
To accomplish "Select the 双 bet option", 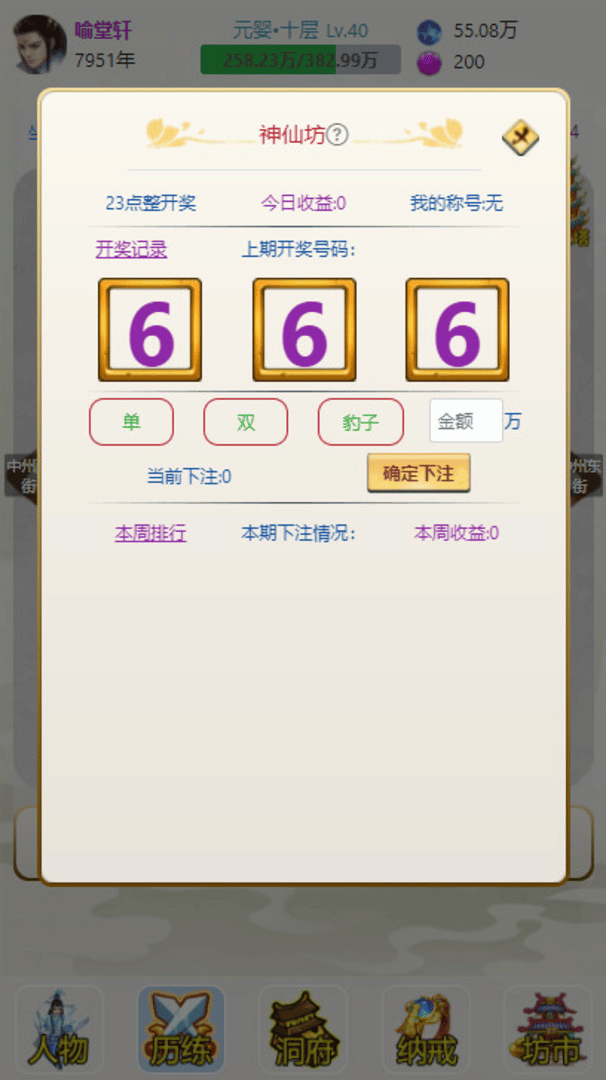I will pos(245,422).
